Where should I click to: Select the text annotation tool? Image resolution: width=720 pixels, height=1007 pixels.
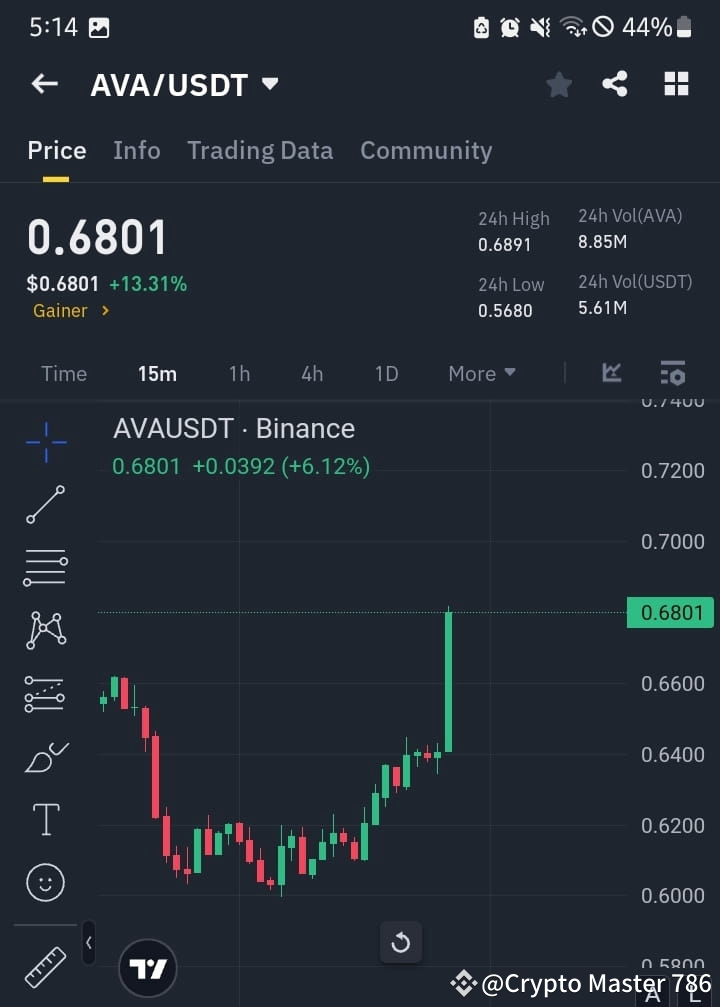click(45, 818)
